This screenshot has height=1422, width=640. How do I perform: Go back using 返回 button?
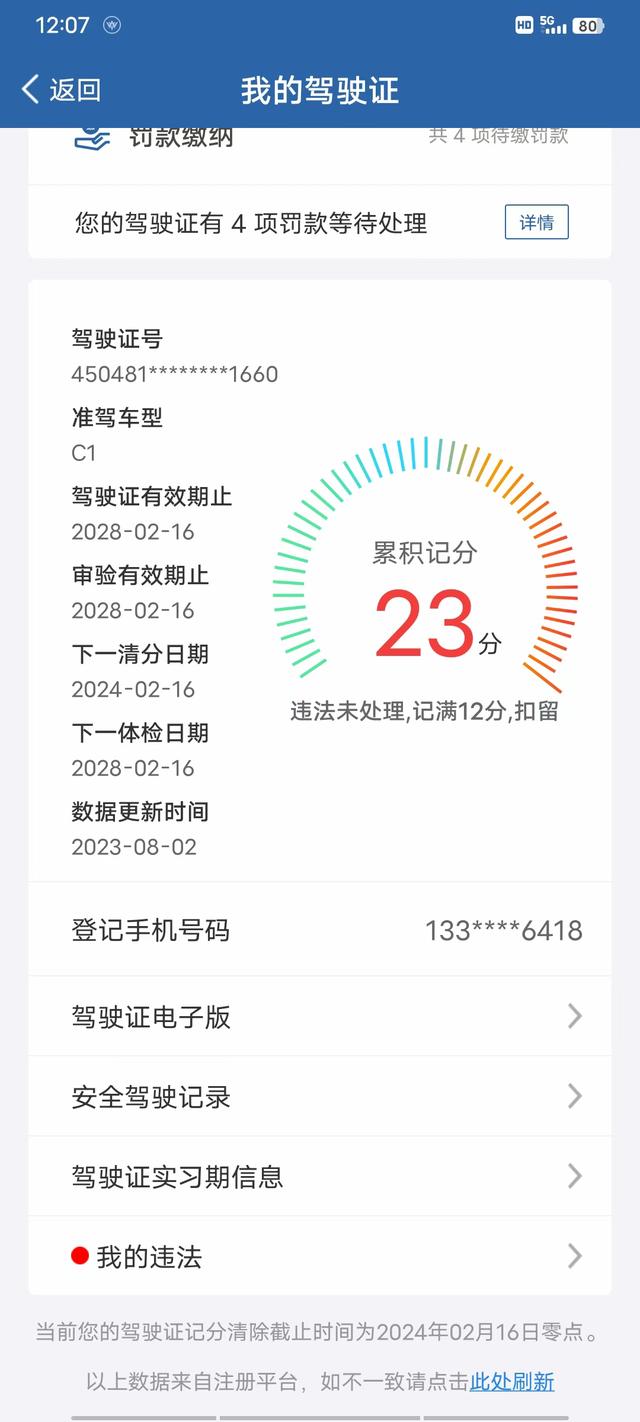[62, 90]
